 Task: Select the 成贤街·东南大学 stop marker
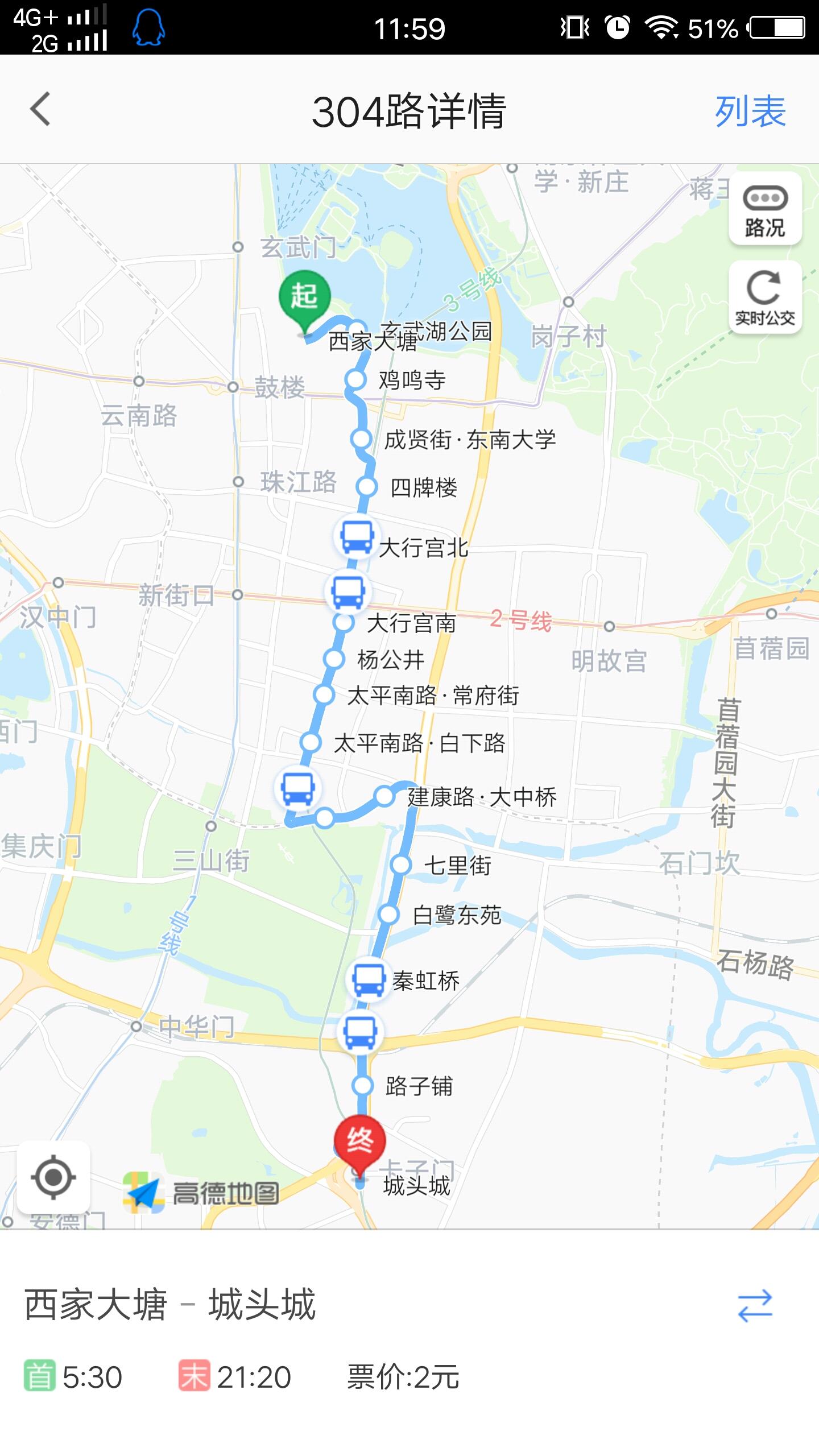coord(361,439)
